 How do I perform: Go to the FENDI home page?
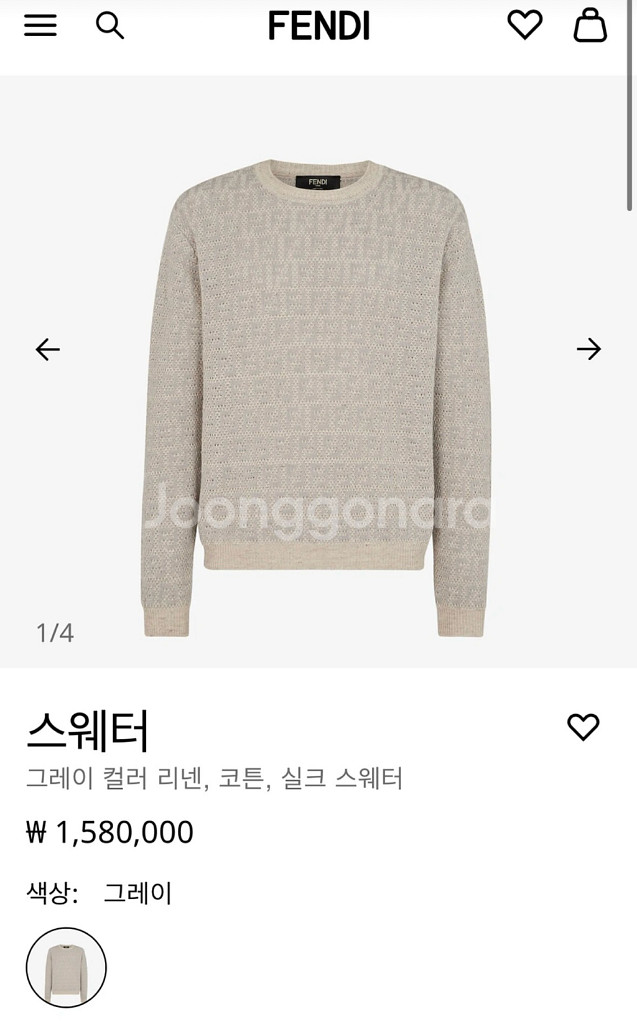pyautogui.click(x=319, y=26)
